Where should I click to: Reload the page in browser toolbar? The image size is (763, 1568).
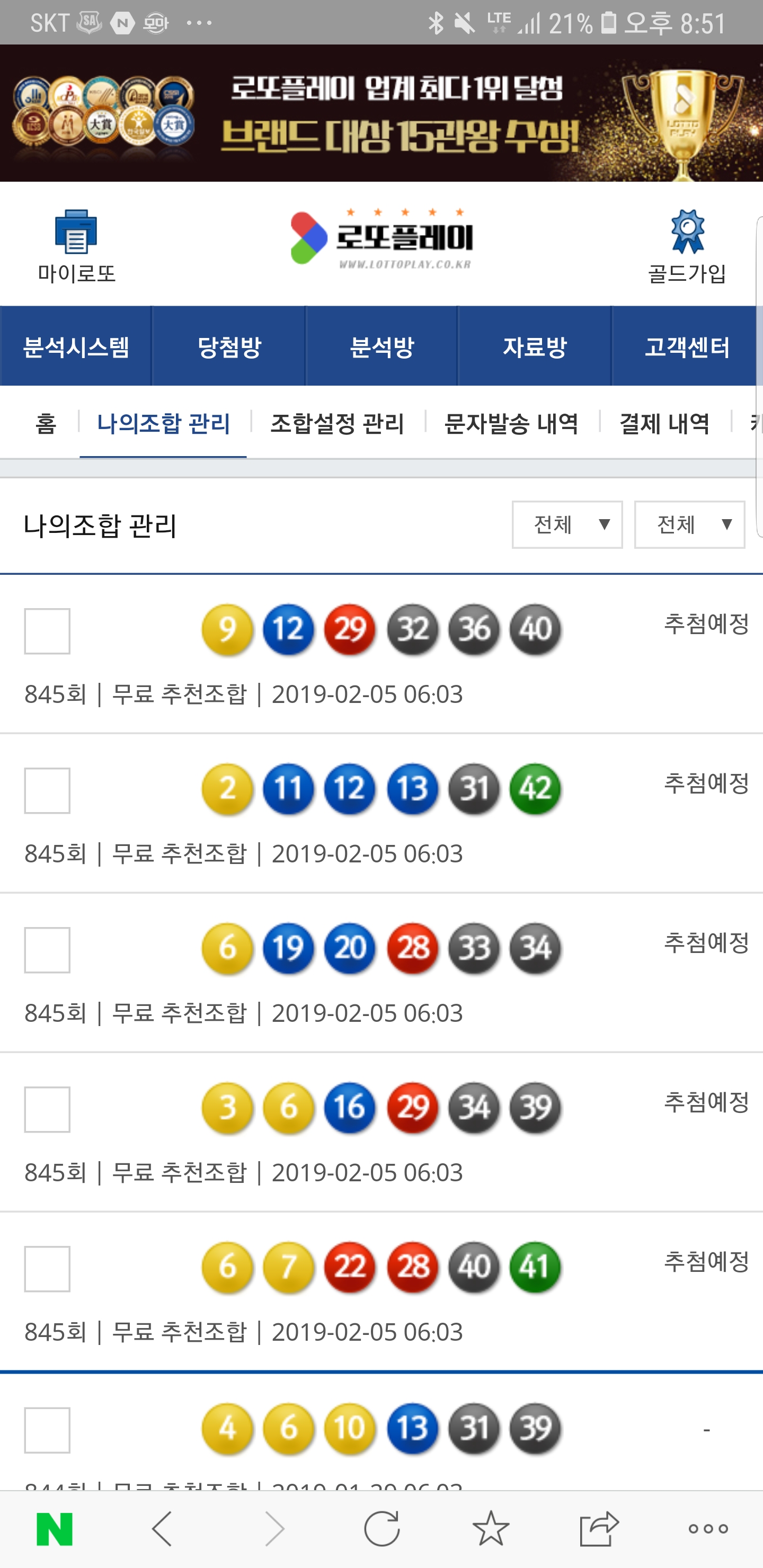pos(382,1528)
